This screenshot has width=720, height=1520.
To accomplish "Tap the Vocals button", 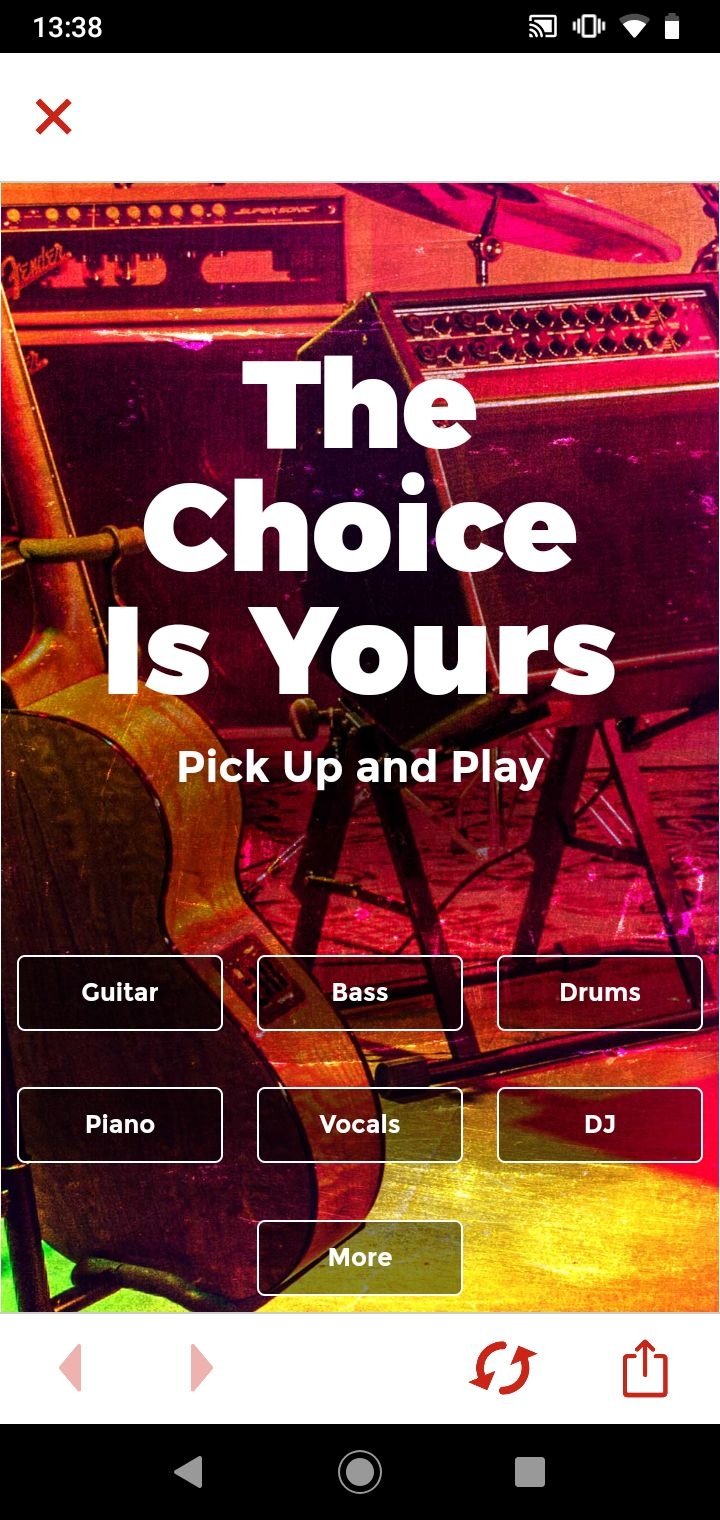I will pyautogui.click(x=360, y=1124).
